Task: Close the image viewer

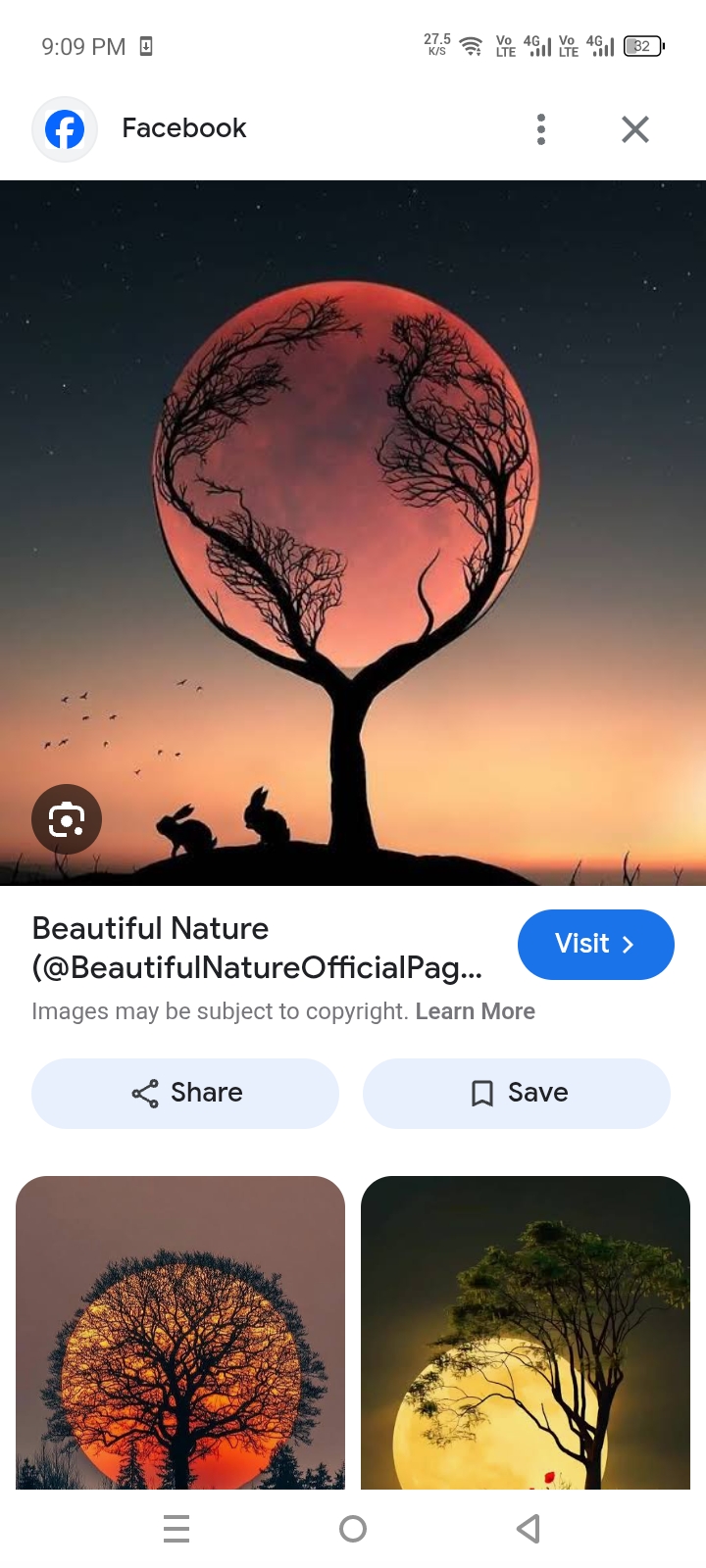Action: 635,129
